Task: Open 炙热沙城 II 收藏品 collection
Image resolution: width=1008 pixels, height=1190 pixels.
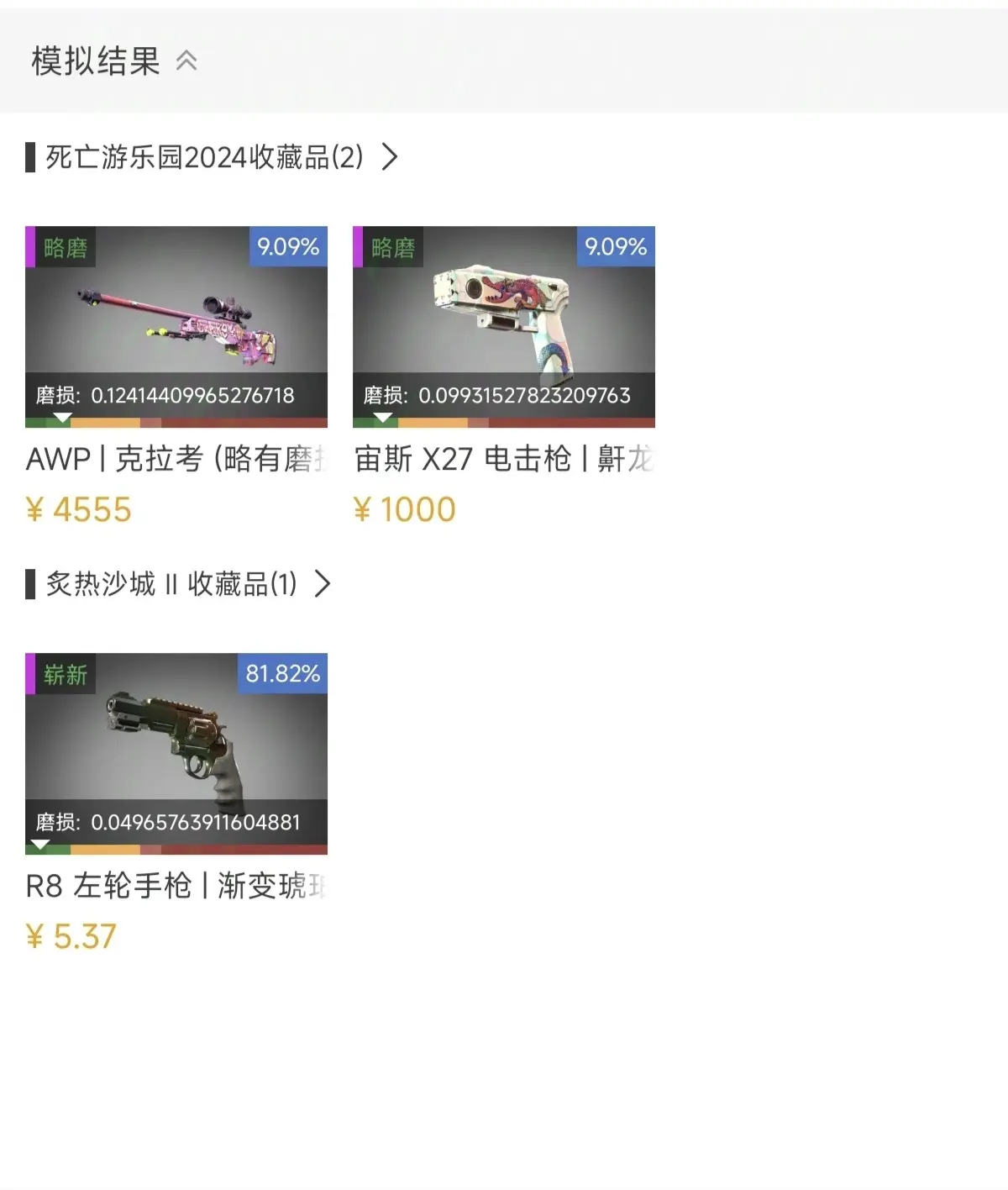Action: click(178, 584)
